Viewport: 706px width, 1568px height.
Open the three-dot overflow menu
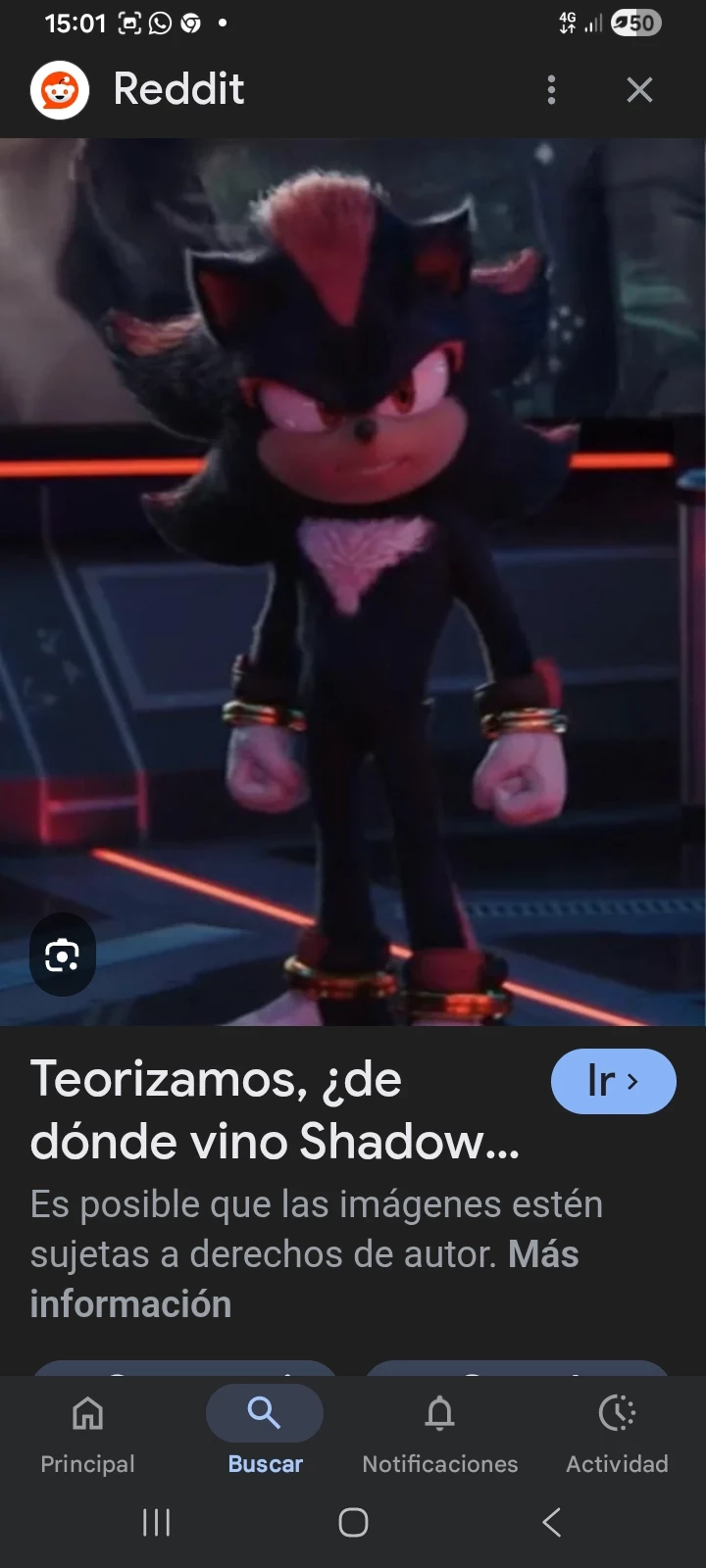(551, 90)
